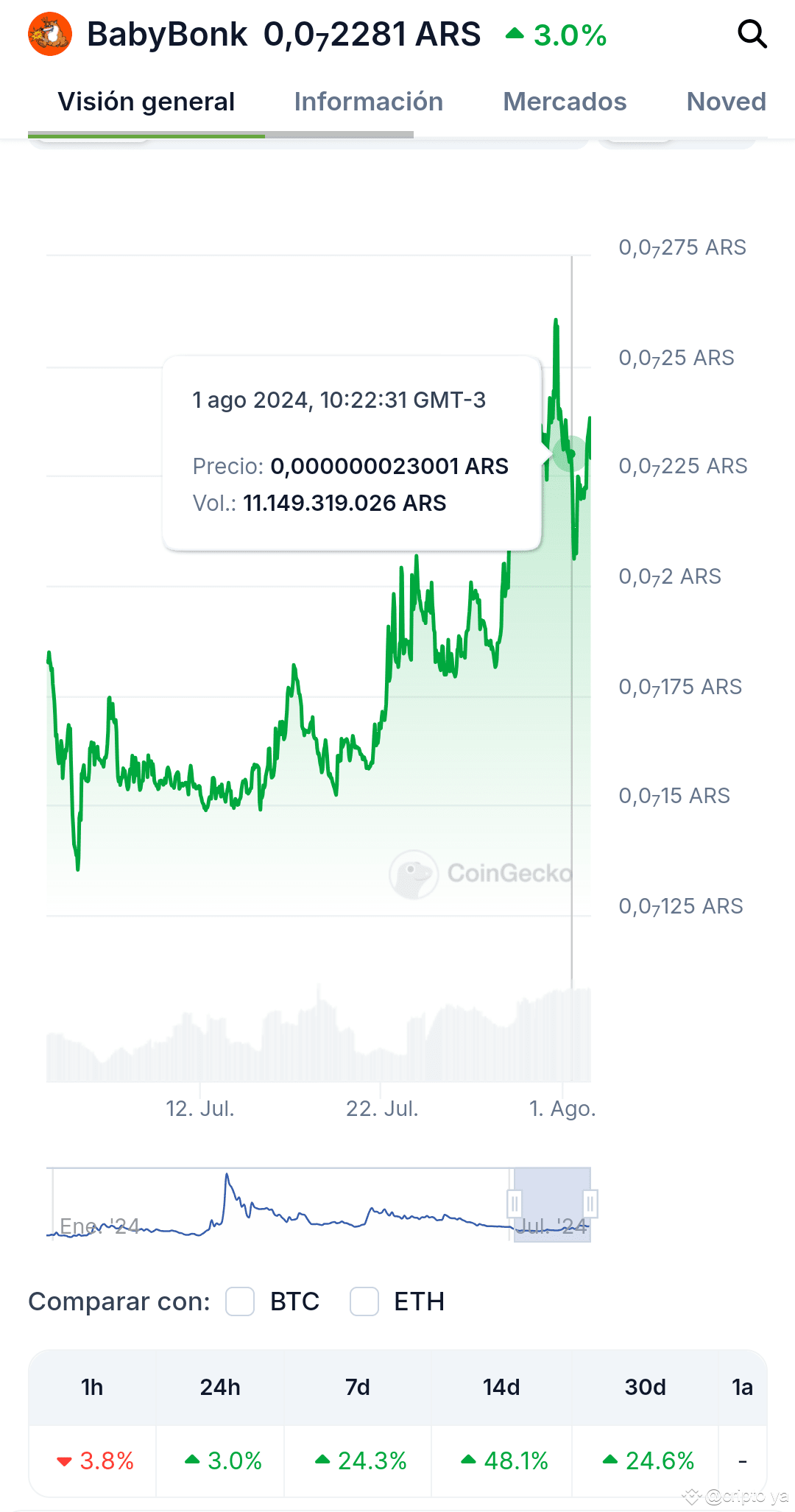Click the green arrow next to 24.6%

(x=610, y=1461)
